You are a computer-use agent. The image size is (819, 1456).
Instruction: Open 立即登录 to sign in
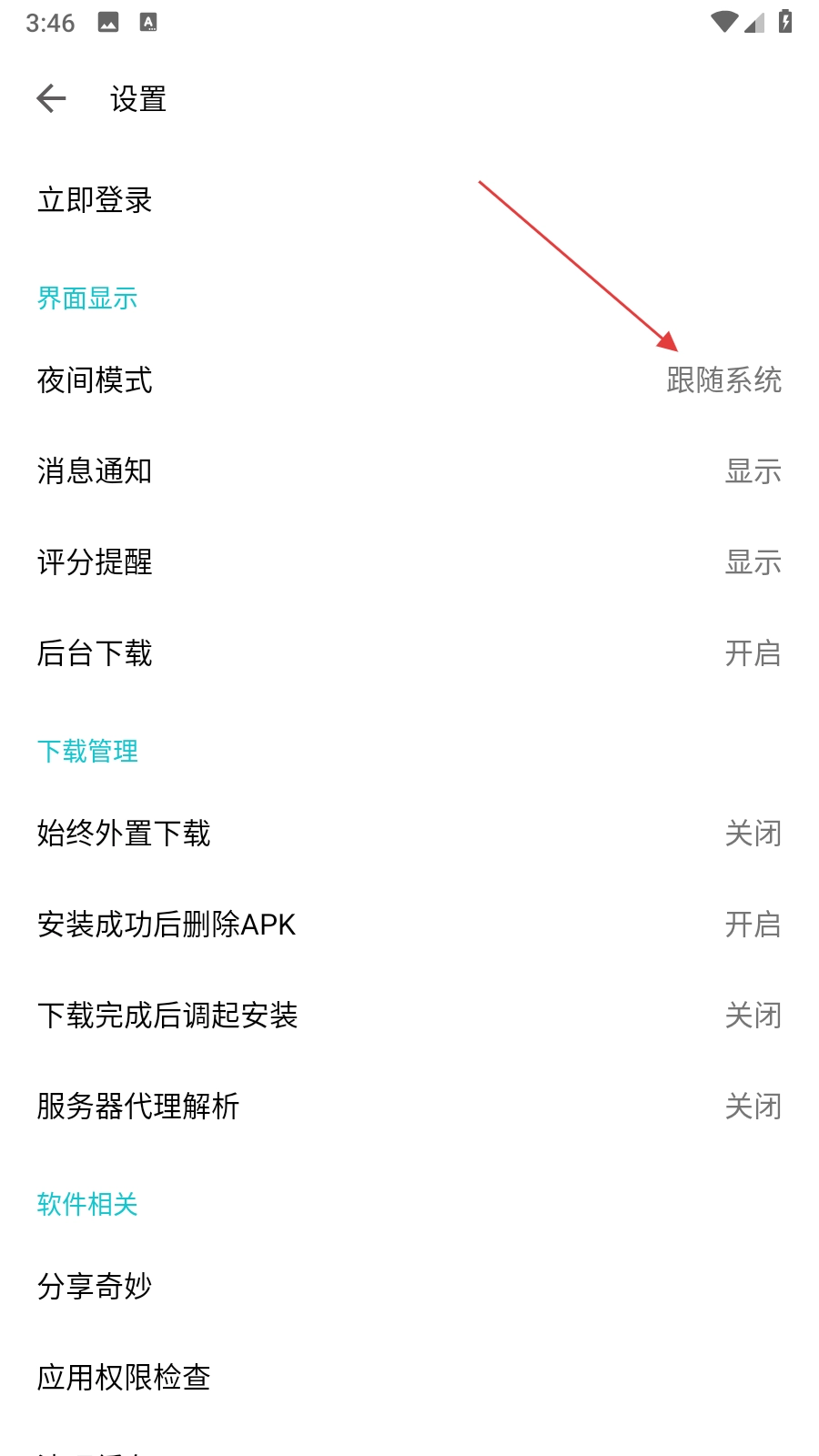95,200
